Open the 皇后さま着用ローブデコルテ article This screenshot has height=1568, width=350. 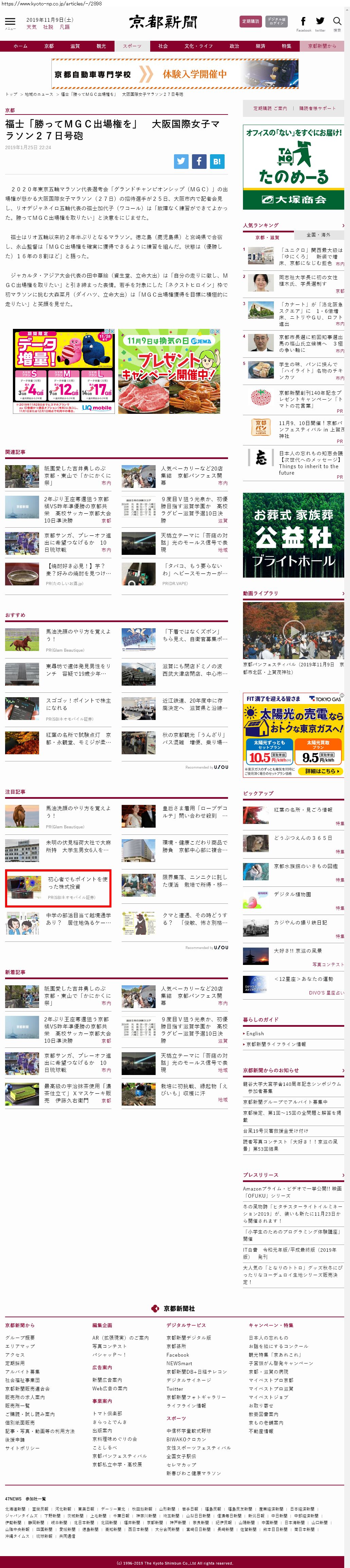pos(194,812)
